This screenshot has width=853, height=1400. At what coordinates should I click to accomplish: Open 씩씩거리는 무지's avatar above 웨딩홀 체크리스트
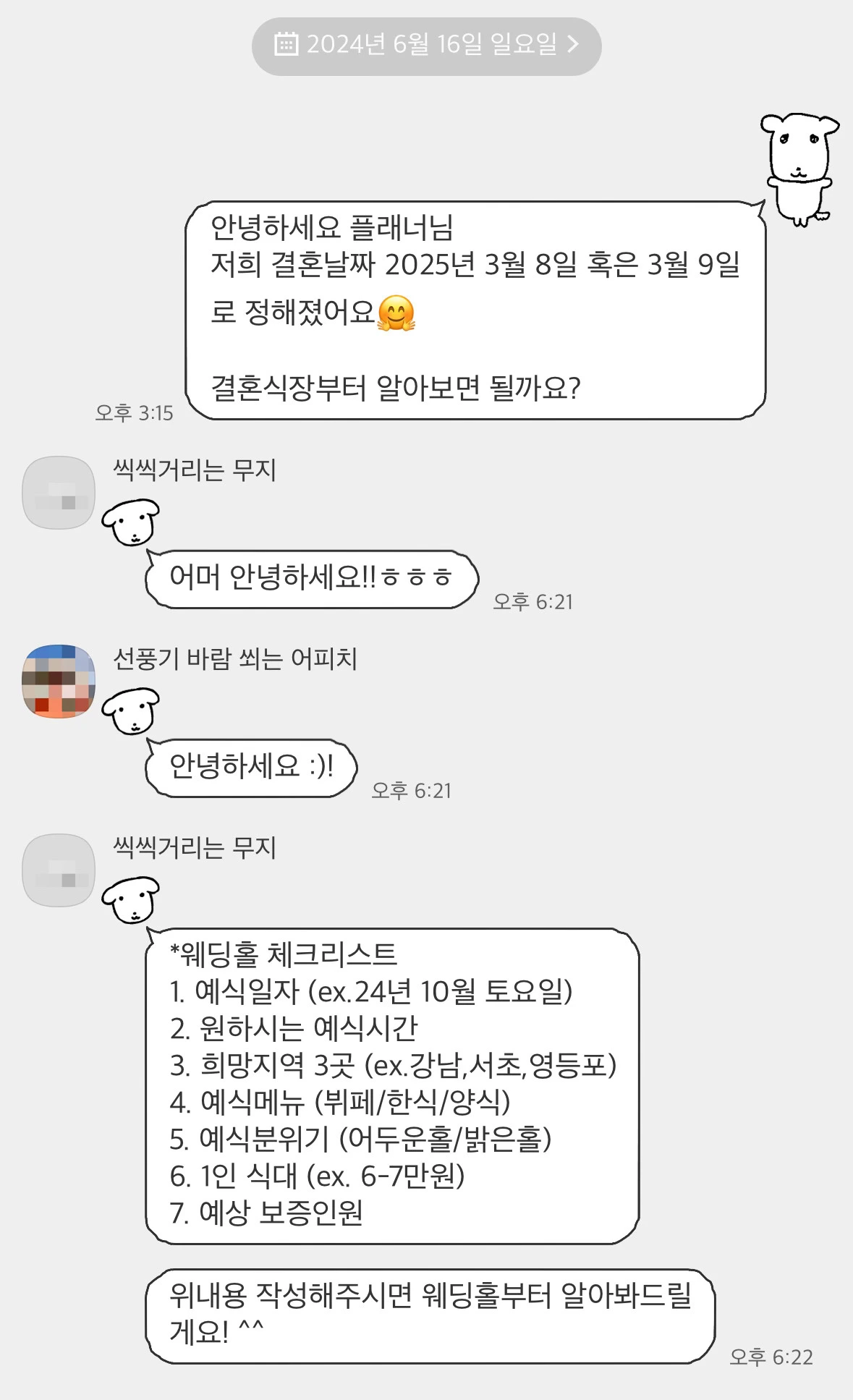coord(59,870)
